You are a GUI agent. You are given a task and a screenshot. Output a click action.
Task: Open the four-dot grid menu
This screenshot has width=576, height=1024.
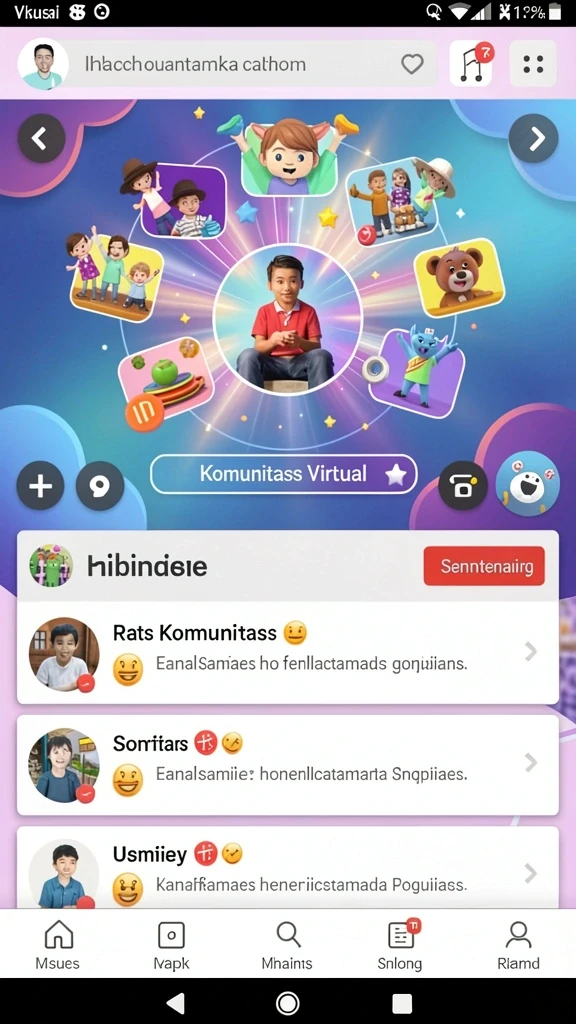click(x=533, y=64)
